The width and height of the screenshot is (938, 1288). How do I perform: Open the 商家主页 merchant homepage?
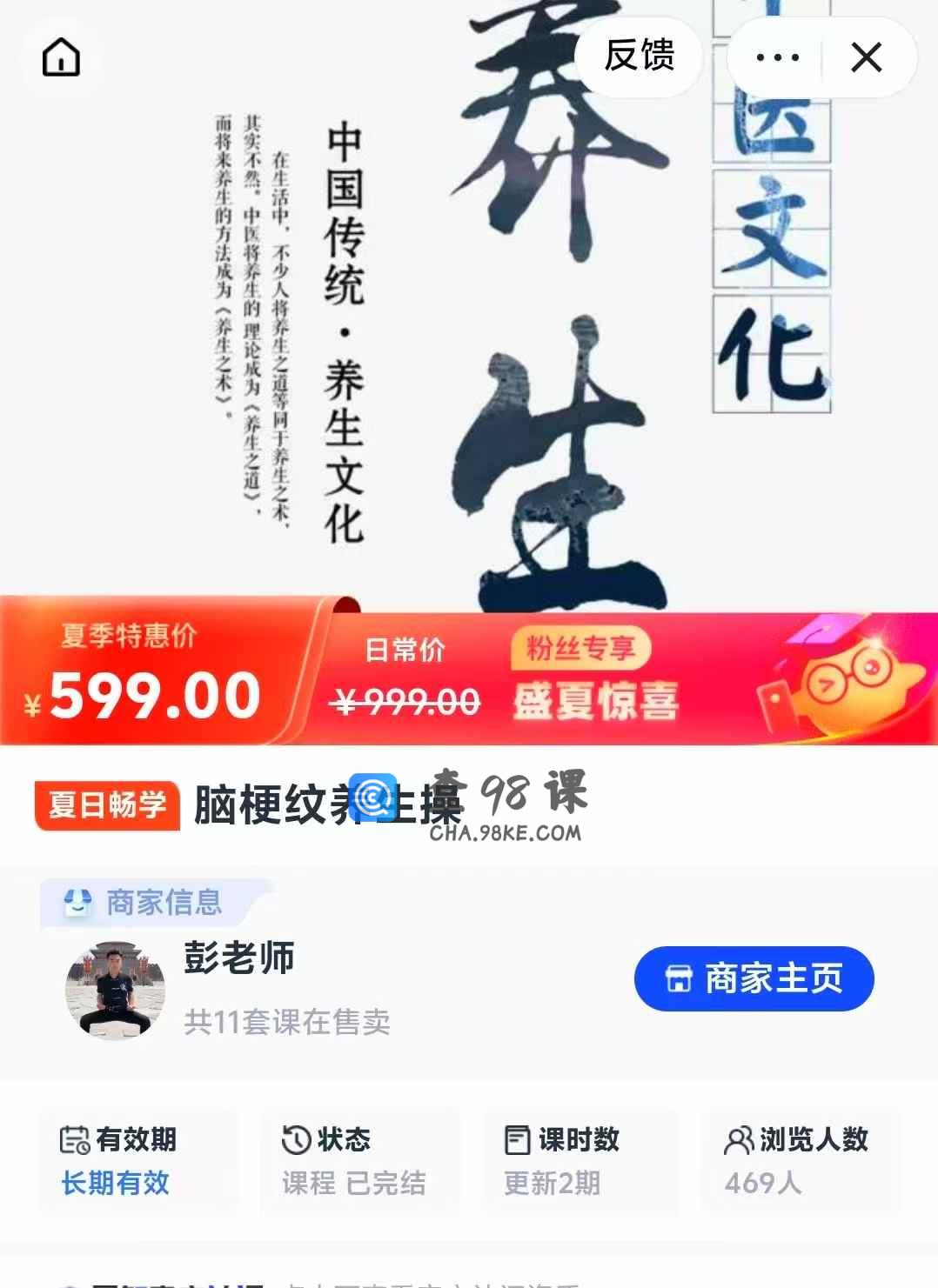(754, 978)
